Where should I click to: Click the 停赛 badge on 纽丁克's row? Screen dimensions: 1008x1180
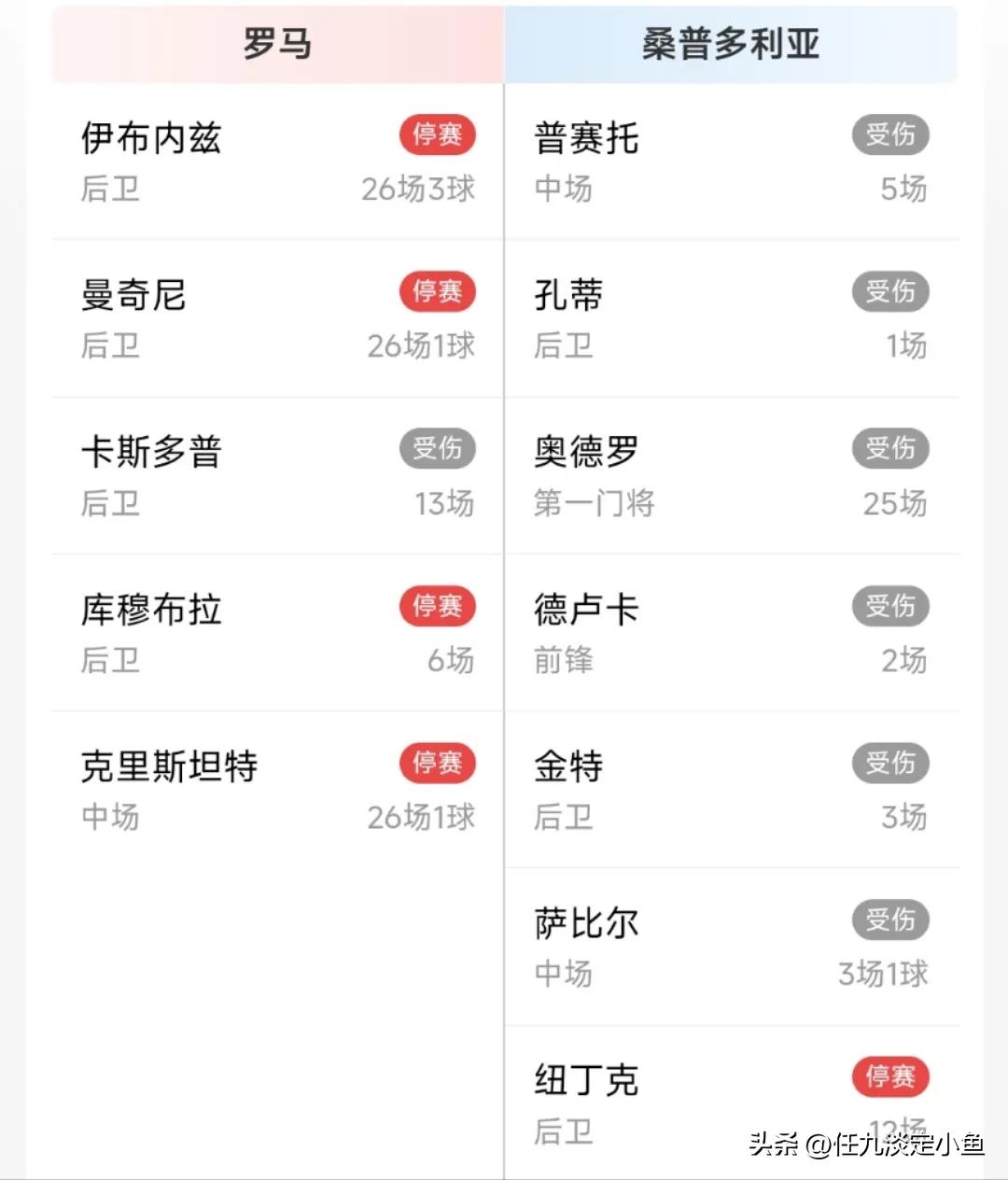coord(890,1076)
